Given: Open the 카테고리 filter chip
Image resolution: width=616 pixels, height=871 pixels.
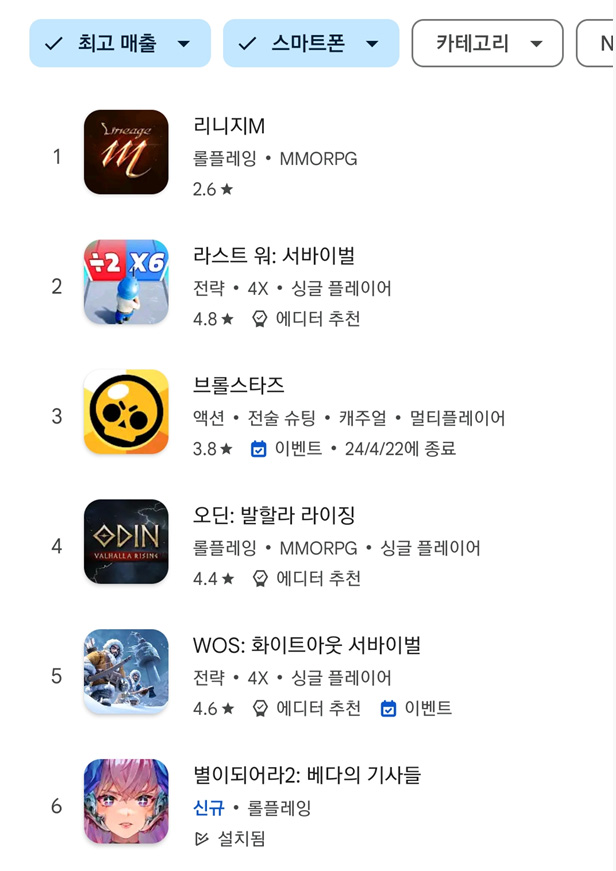Looking at the screenshot, I should pyautogui.click(x=487, y=43).
